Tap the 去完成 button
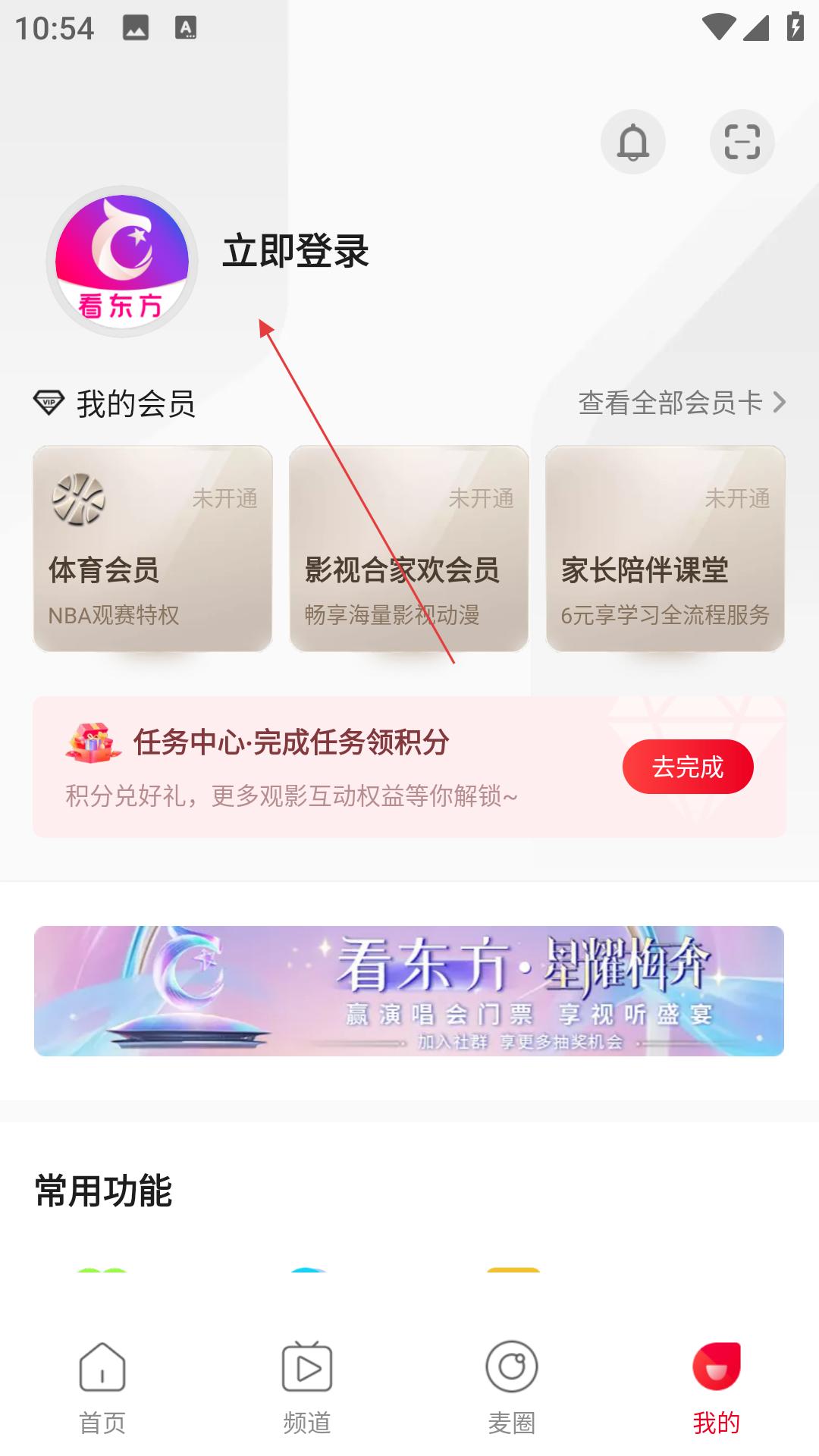This screenshot has width=819, height=1456. (688, 767)
